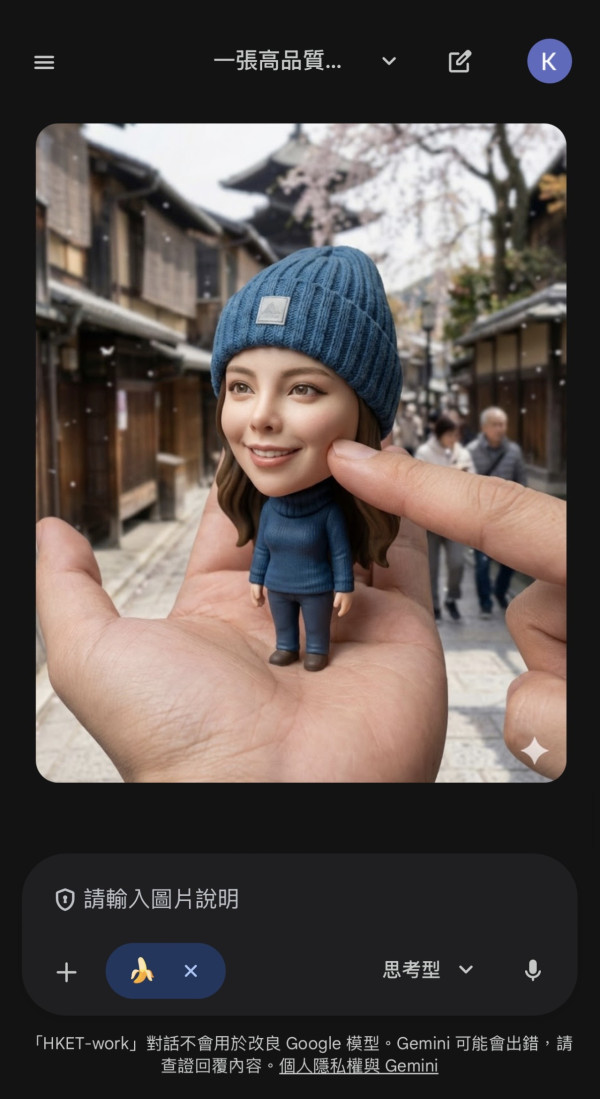The image size is (600, 1099).
Task: Start a new chat with compose icon
Action: (x=459, y=61)
